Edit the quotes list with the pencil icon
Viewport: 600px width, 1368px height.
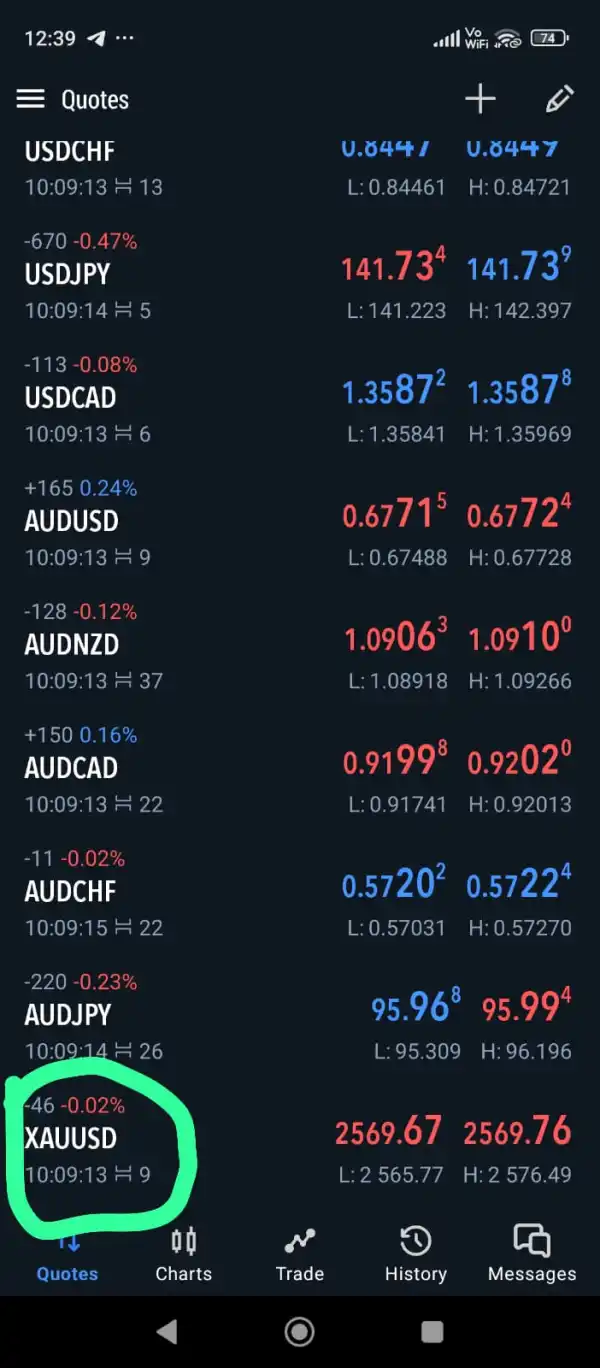[x=559, y=99]
